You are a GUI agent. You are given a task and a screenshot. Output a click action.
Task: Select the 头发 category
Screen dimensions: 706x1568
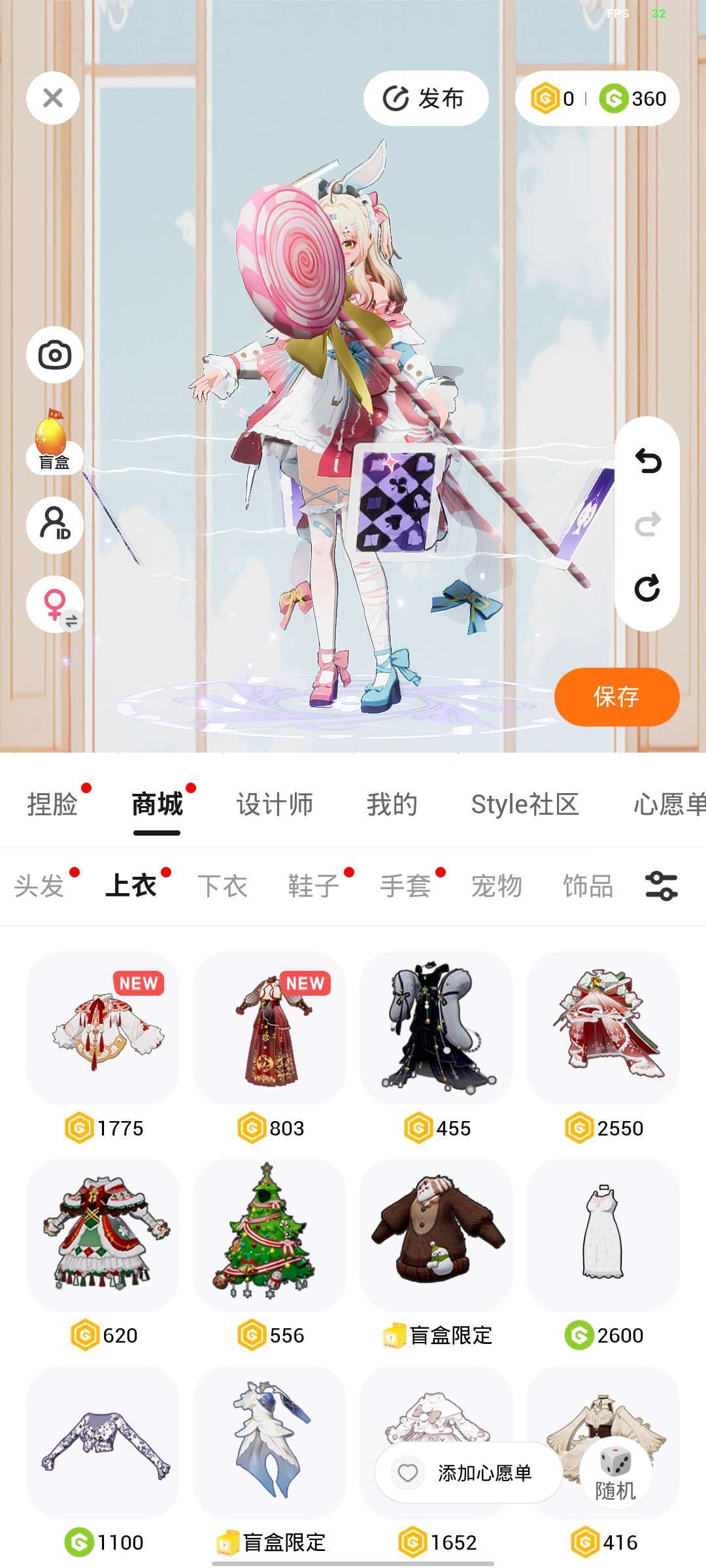tap(39, 886)
